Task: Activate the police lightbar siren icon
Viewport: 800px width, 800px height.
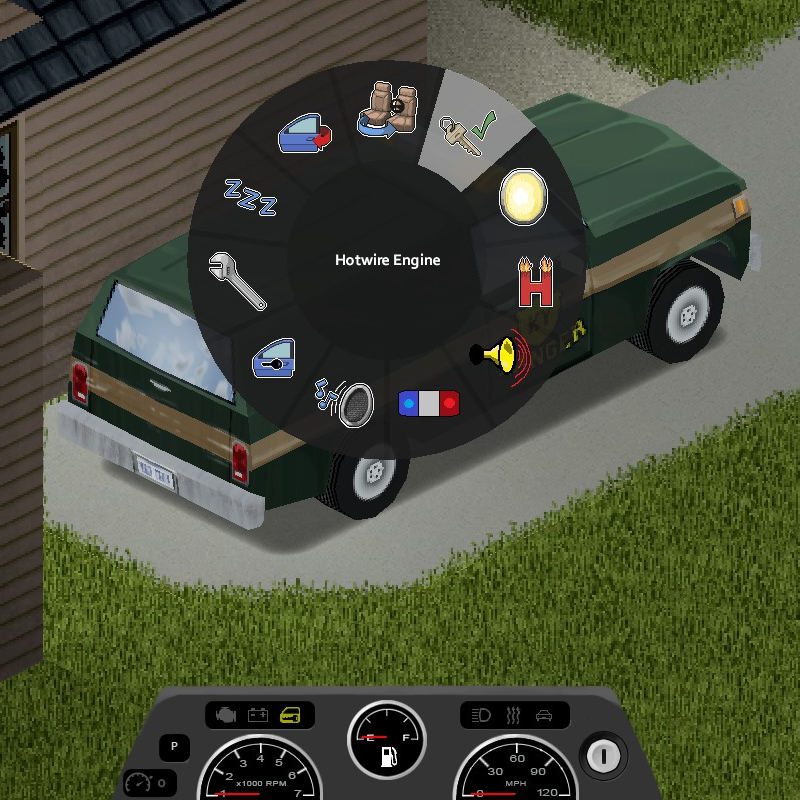Action: [428, 403]
